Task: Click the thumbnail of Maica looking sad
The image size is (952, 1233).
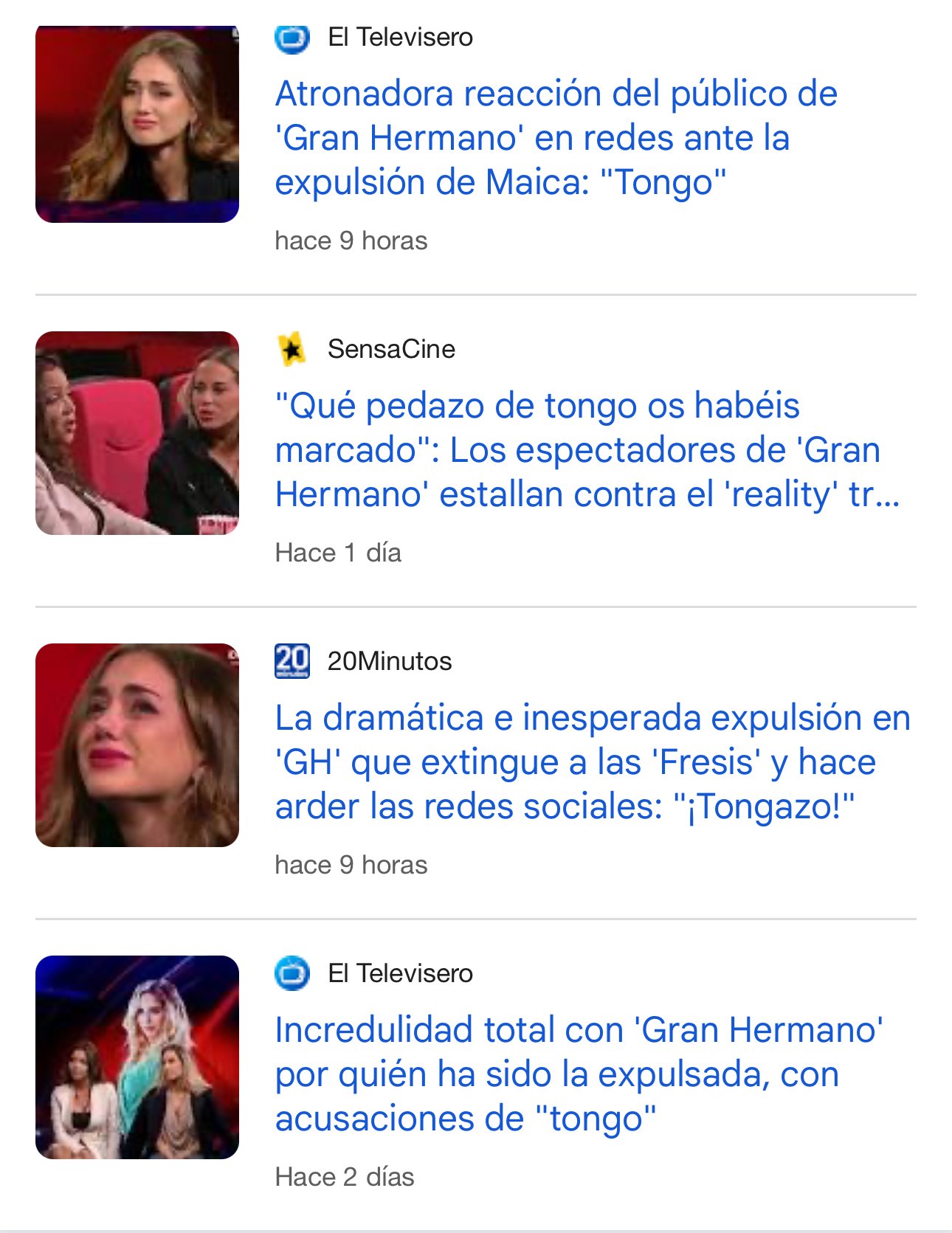Action: click(137, 124)
